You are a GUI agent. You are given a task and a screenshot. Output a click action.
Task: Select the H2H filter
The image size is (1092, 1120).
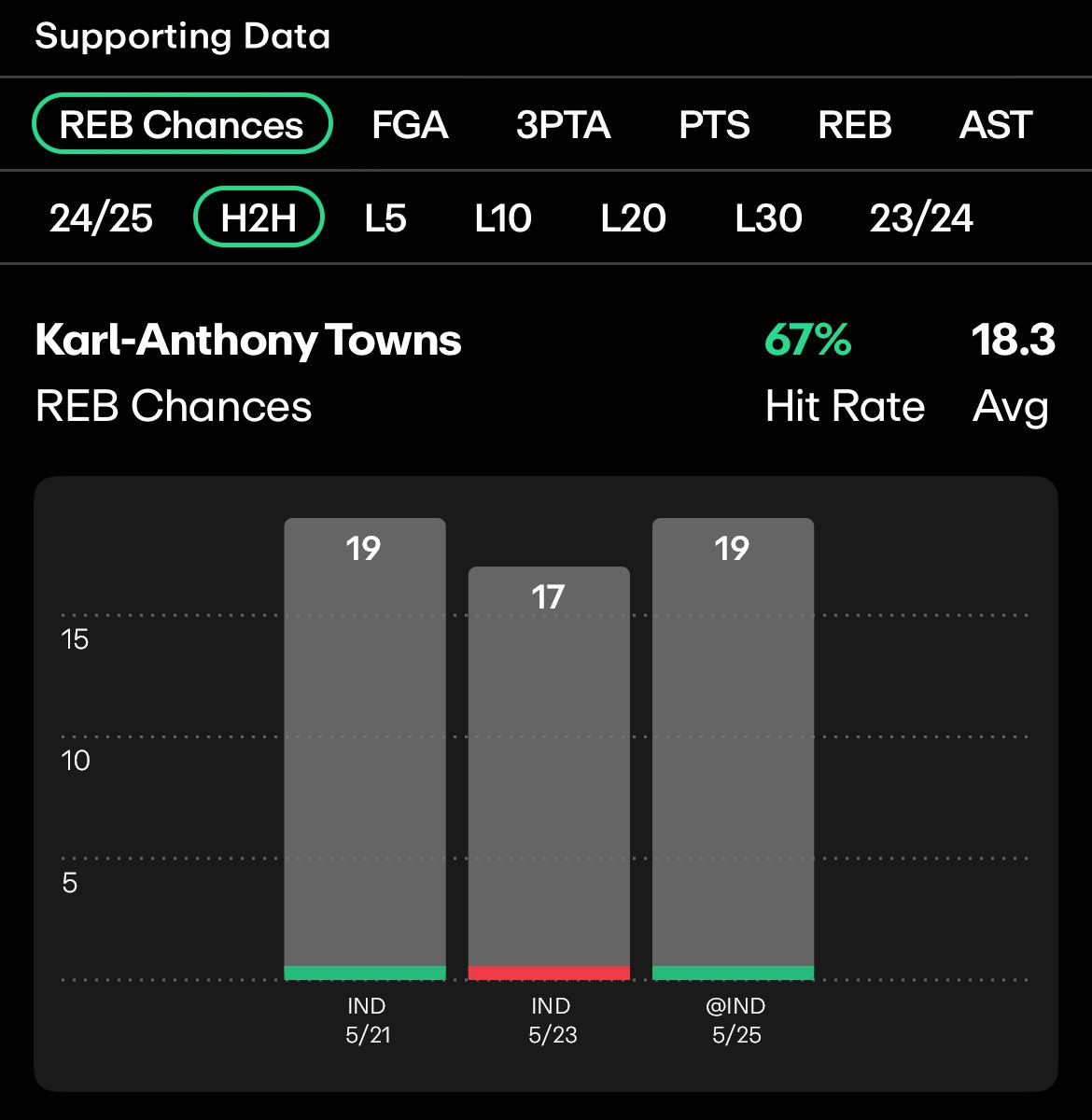tap(259, 218)
